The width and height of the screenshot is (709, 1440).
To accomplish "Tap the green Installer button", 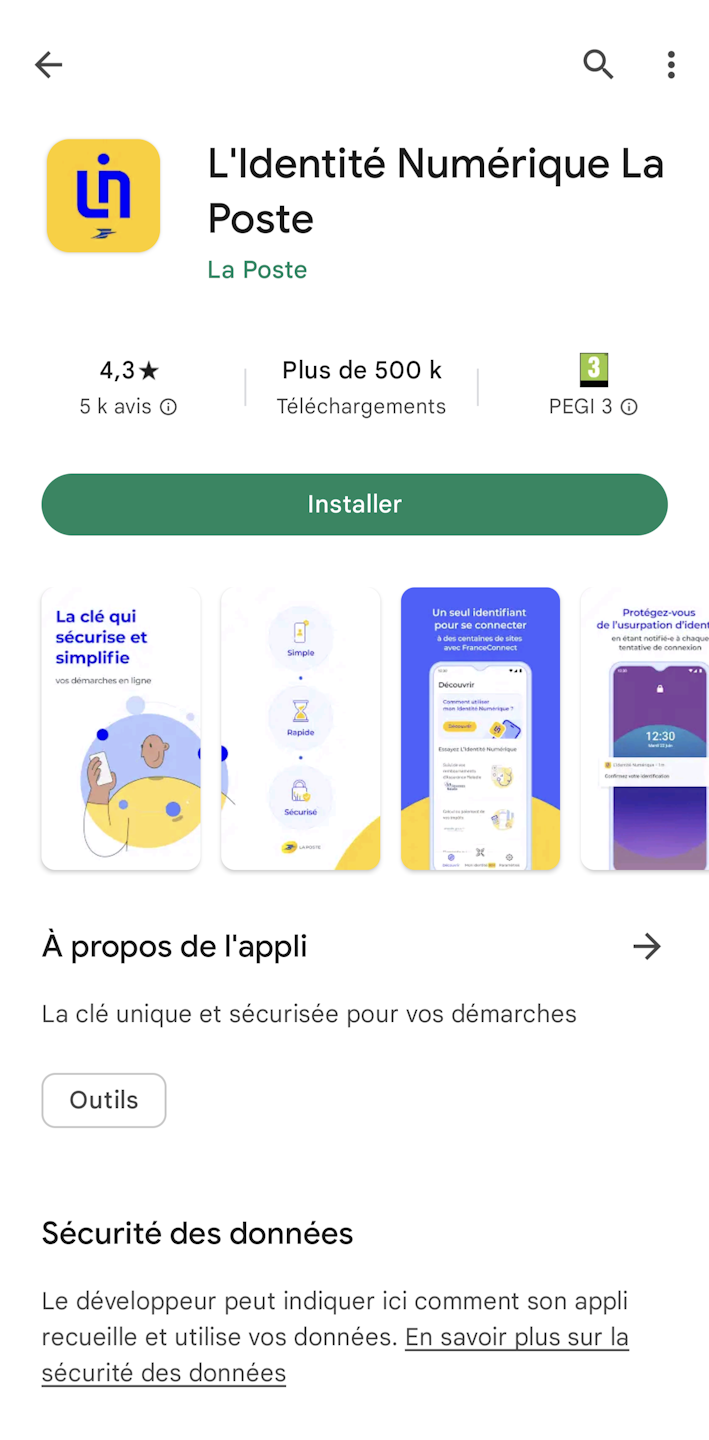I will tap(354, 504).
